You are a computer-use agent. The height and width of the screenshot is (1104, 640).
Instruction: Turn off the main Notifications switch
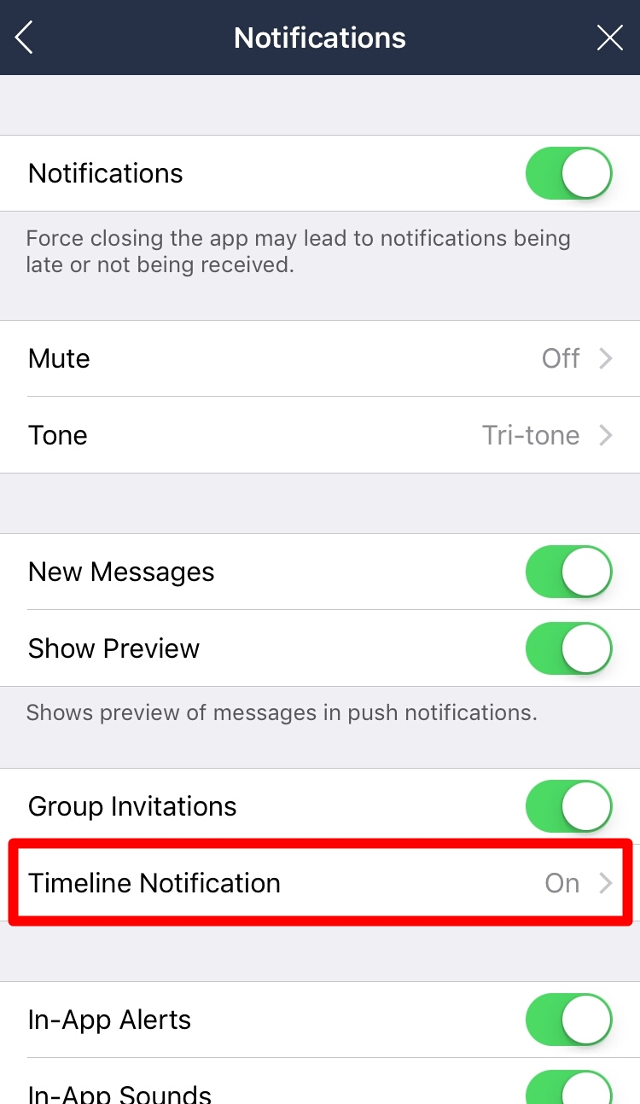point(569,173)
